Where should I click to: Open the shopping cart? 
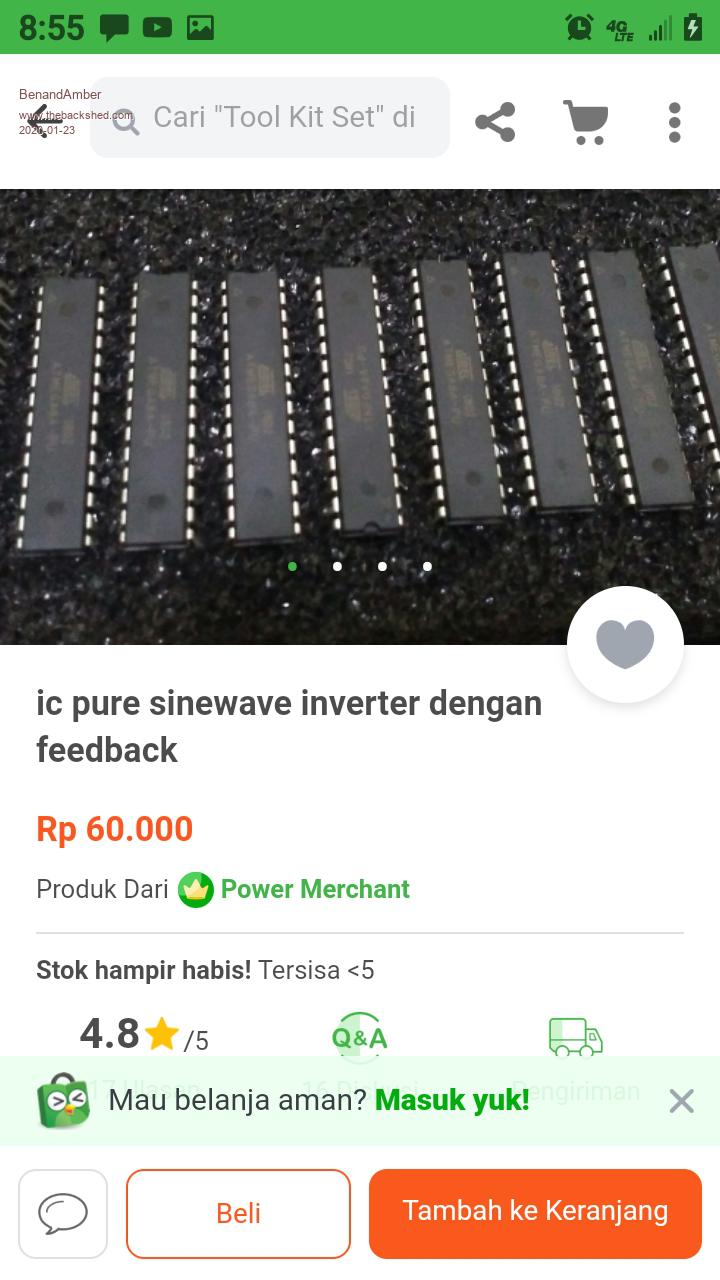point(586,122)
